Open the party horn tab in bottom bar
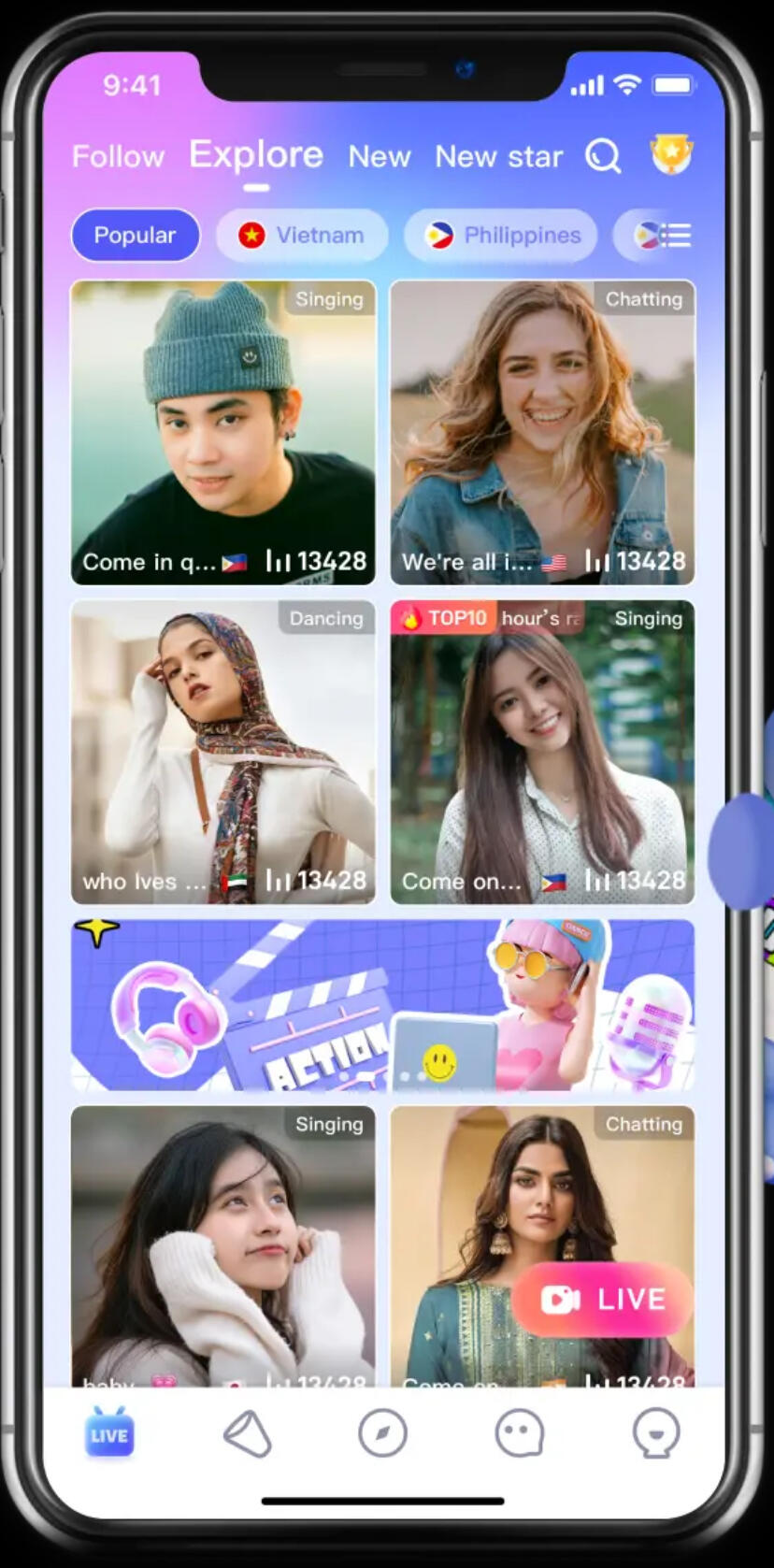Image resolution: width=774 pixels, height=1568 pixels. pos(248,1433)
